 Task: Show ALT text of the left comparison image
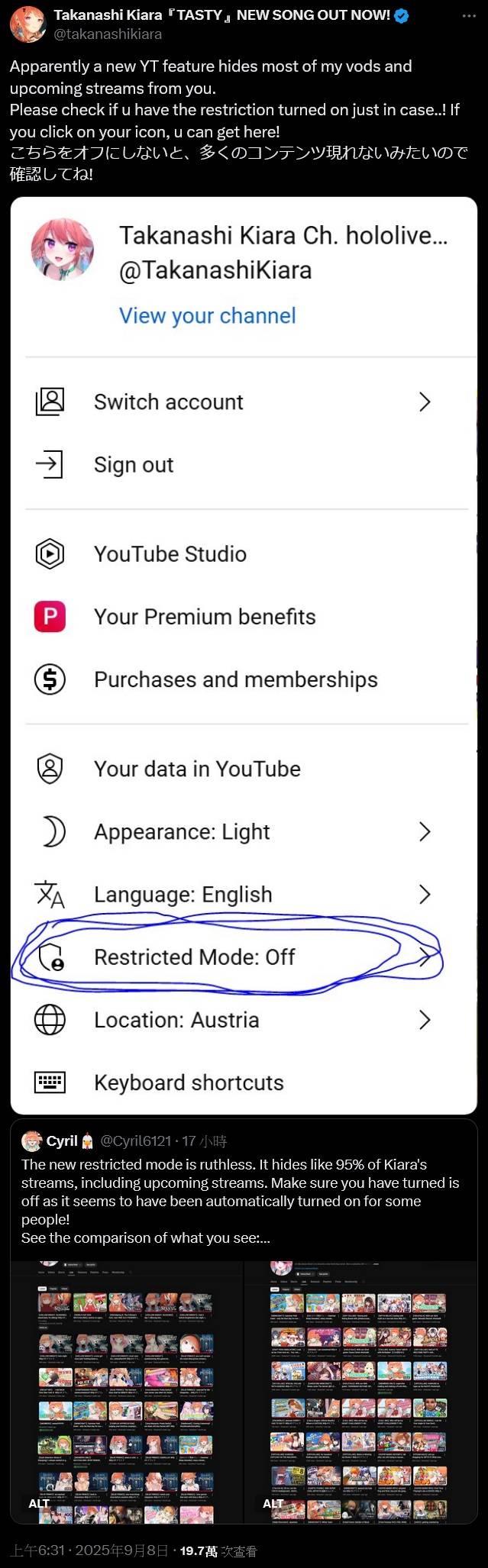point(39,1503)
